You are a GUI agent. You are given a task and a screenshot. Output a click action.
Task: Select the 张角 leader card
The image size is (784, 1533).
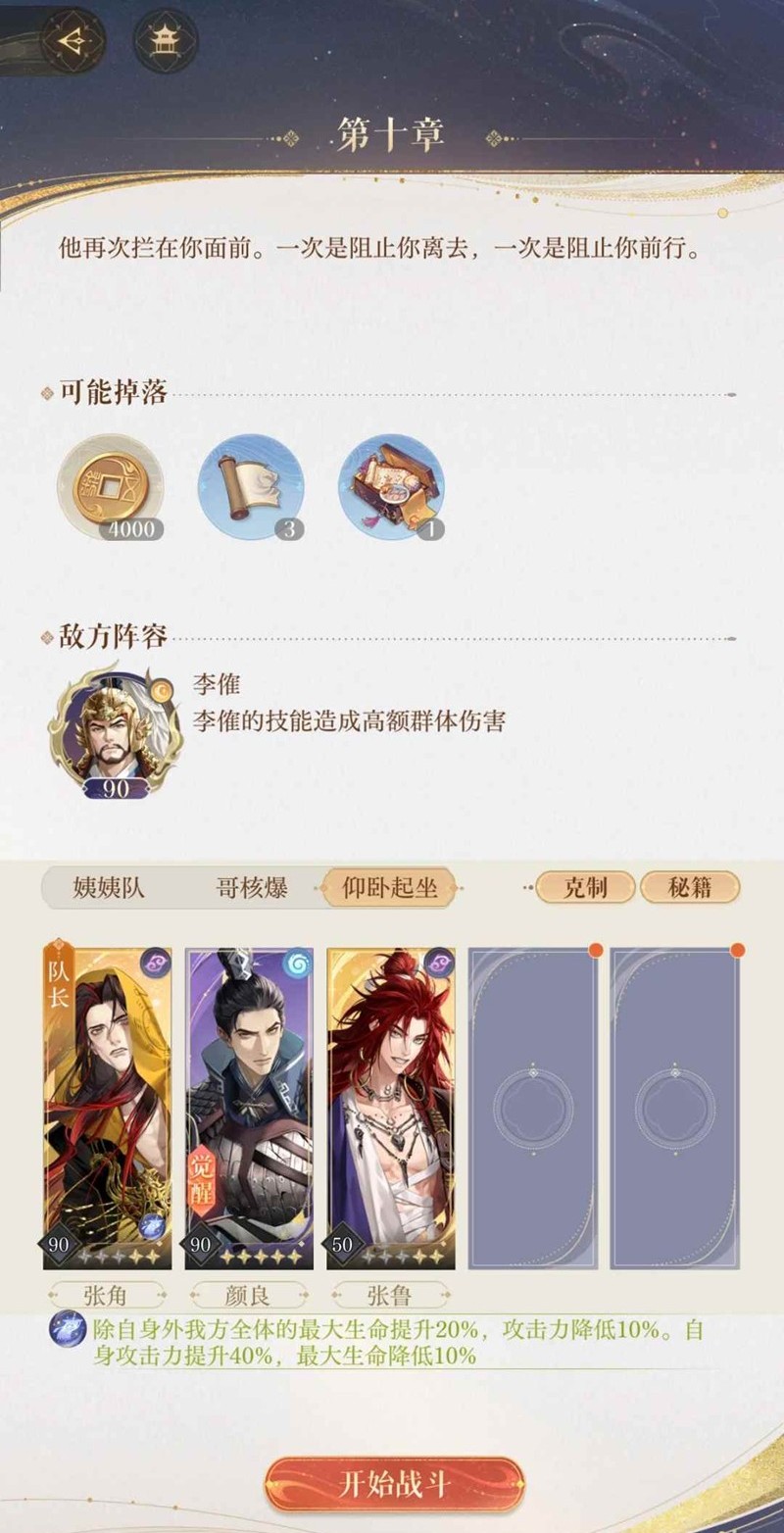(x=108, y=1108)
